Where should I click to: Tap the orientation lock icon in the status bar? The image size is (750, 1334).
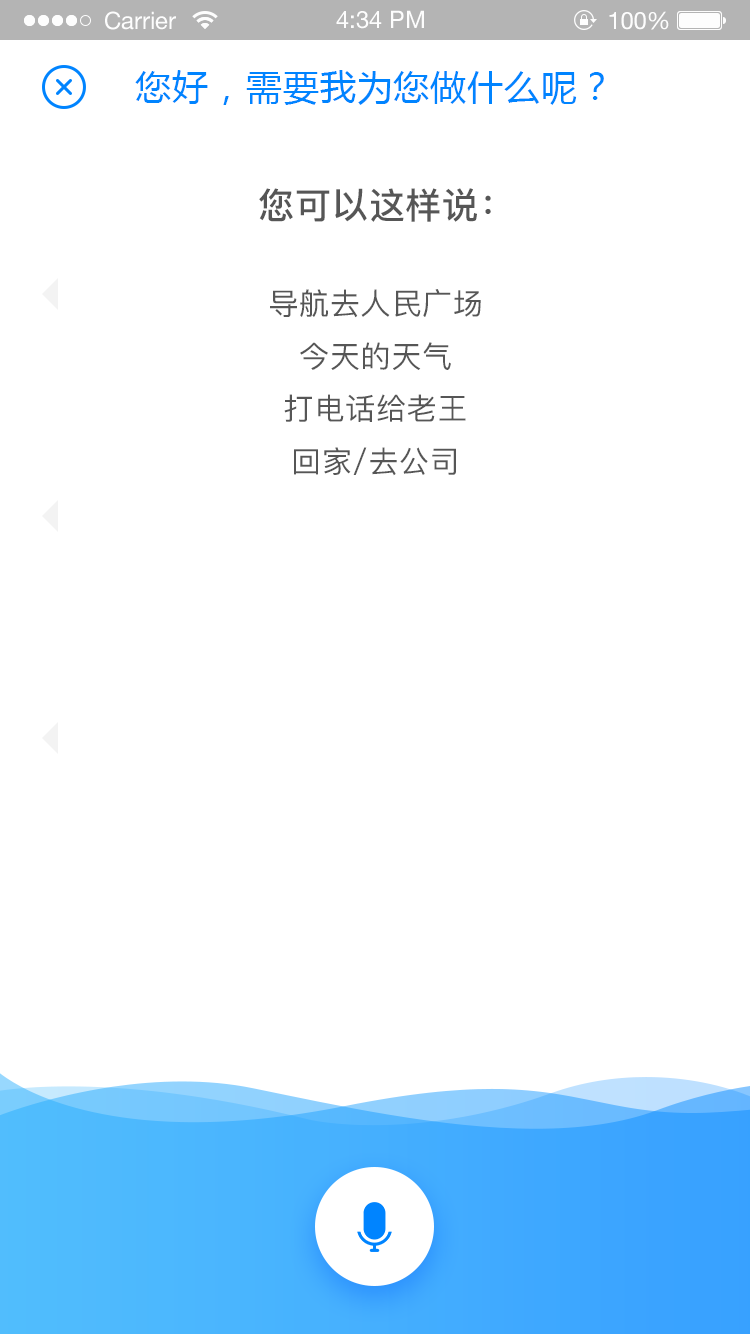point(585,19)
